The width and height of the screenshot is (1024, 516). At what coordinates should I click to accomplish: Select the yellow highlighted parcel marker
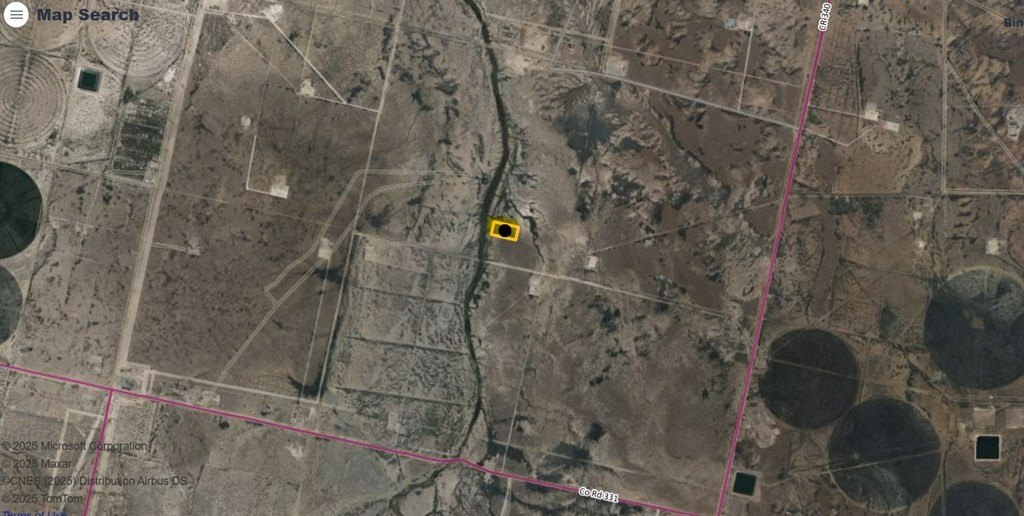505,230
